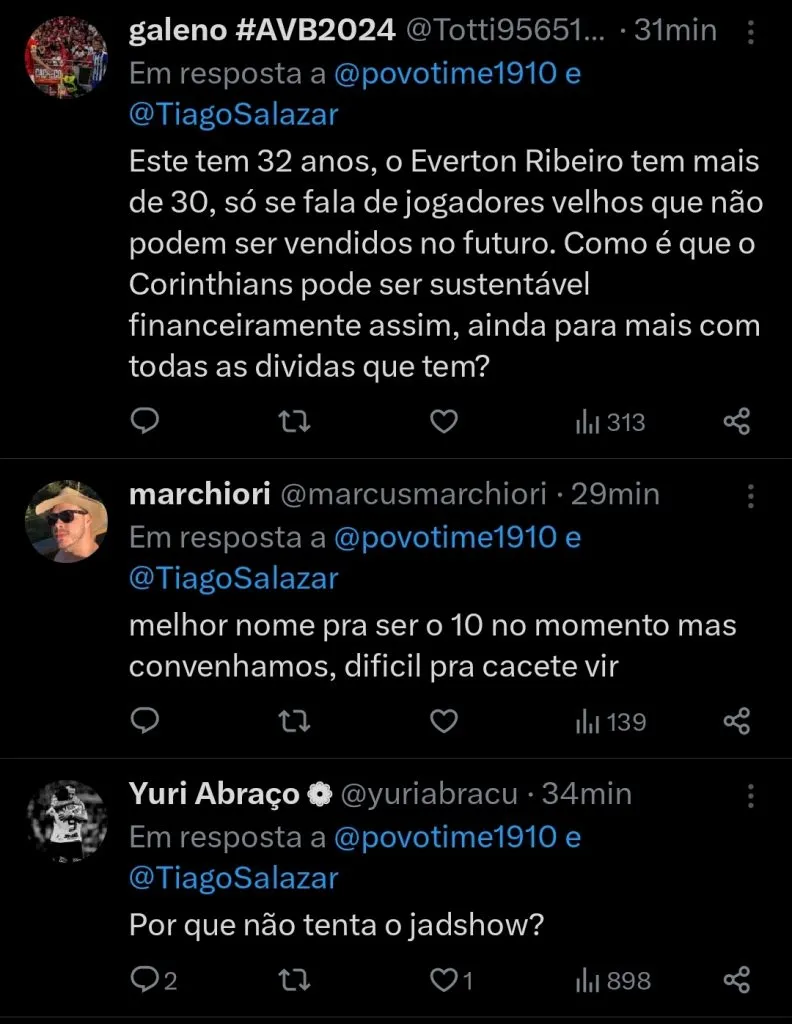Viewport: 792px width, 1024px height.
Task: Like galeno's tweet
Action: (x=442, y=421)
